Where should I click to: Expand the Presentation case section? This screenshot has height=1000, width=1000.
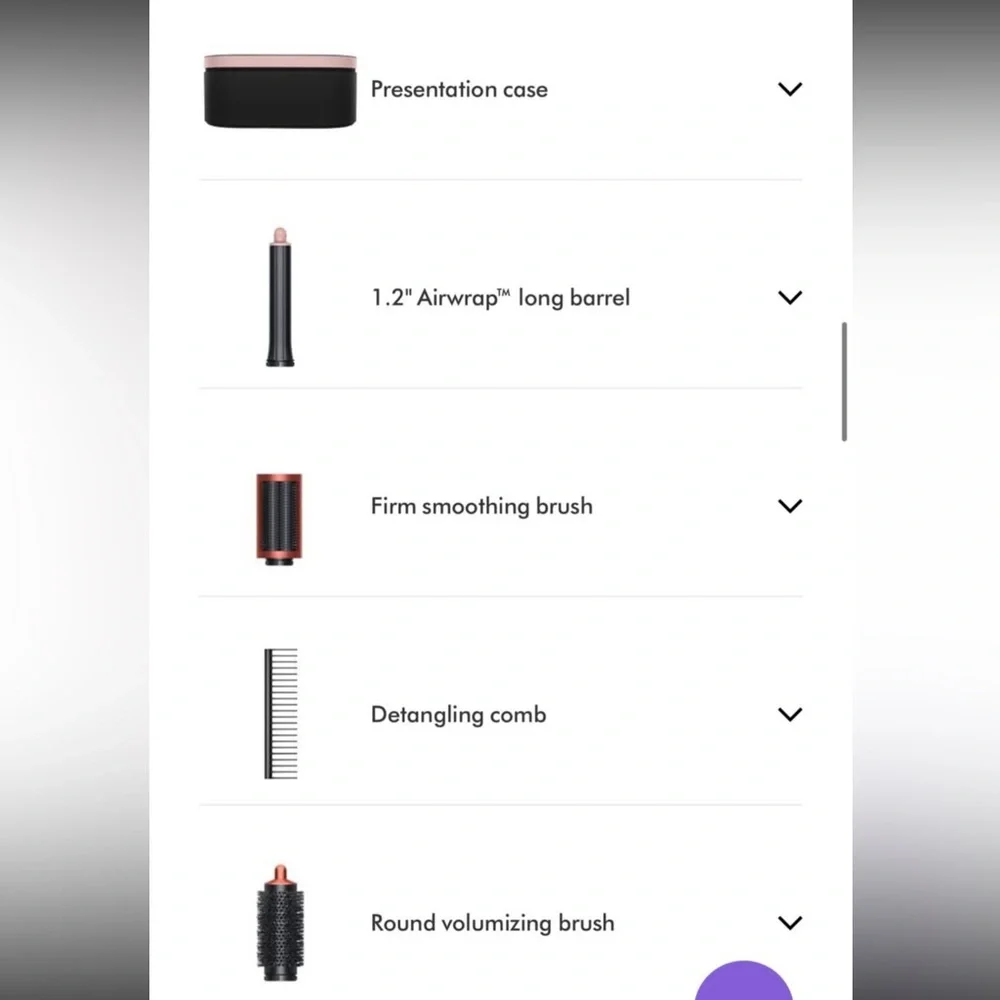pos(790,89)
